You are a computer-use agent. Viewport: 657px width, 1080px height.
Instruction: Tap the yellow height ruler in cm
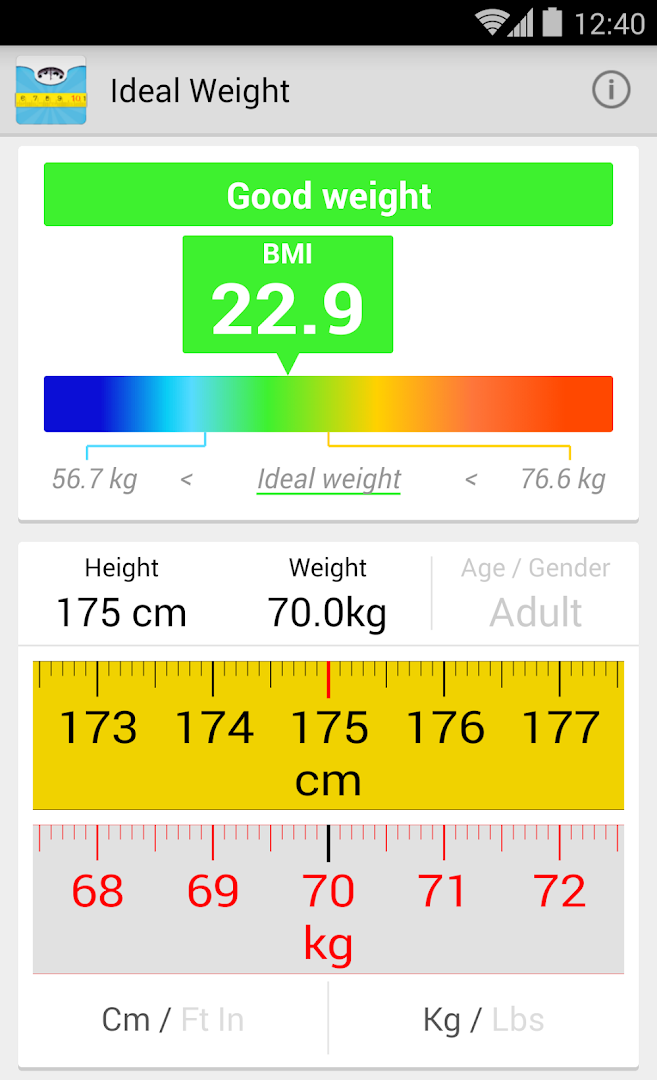pos(328,735)
